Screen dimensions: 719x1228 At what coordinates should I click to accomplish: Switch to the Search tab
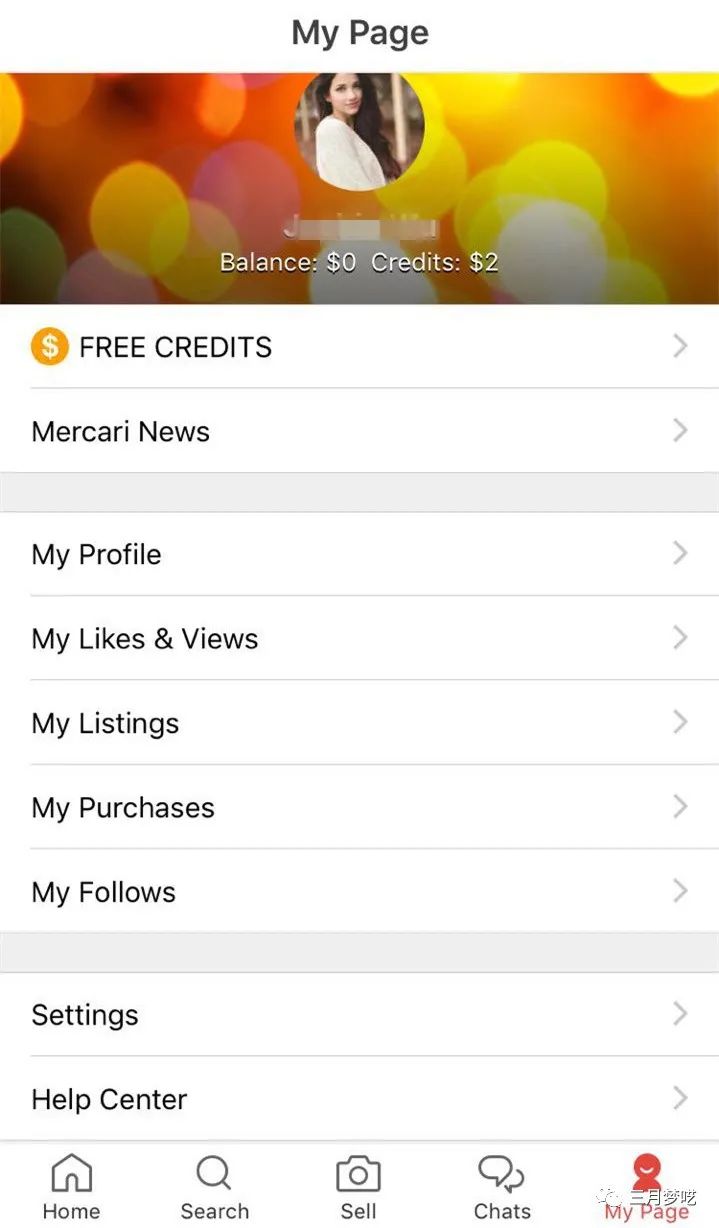click(214, 1187)
